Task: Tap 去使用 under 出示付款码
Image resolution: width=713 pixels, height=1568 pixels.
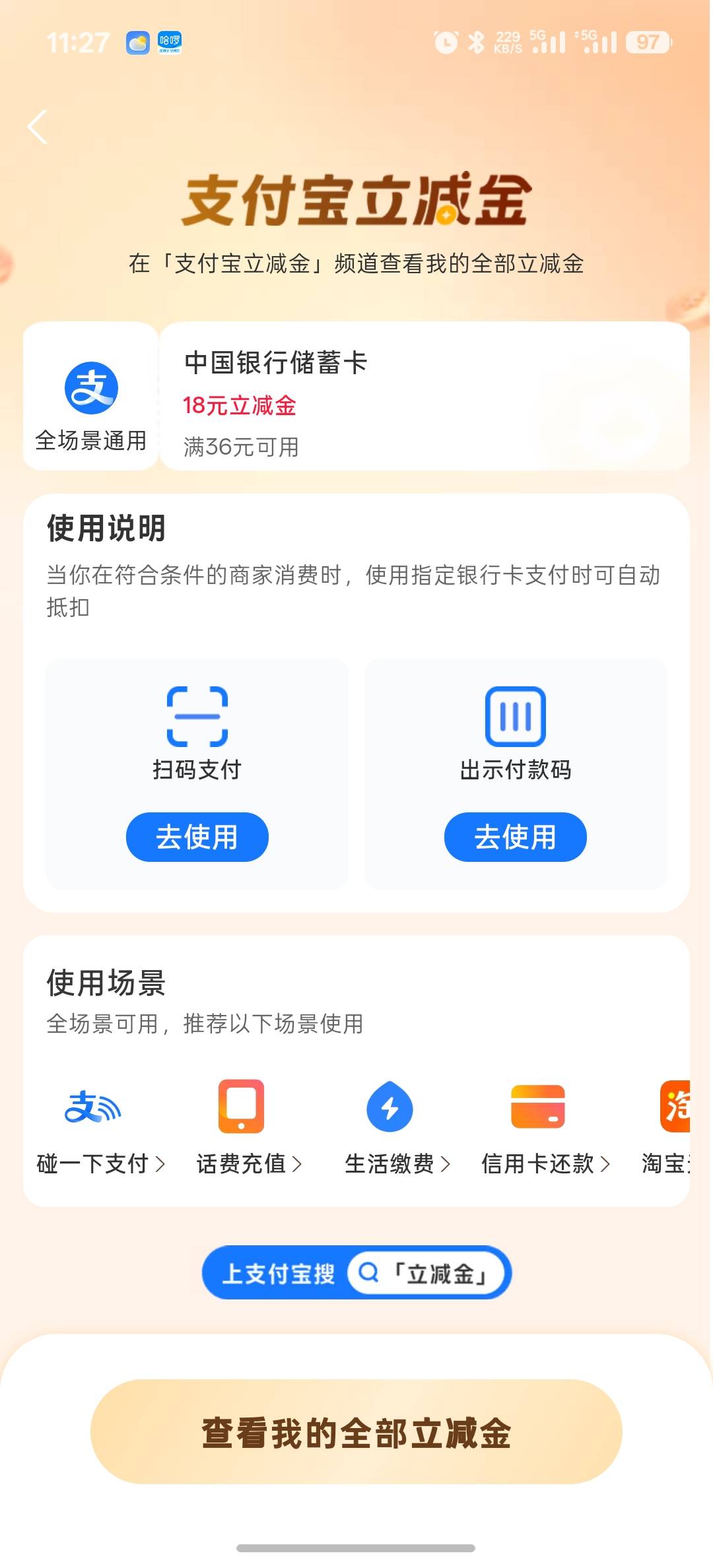Action: 515,837
